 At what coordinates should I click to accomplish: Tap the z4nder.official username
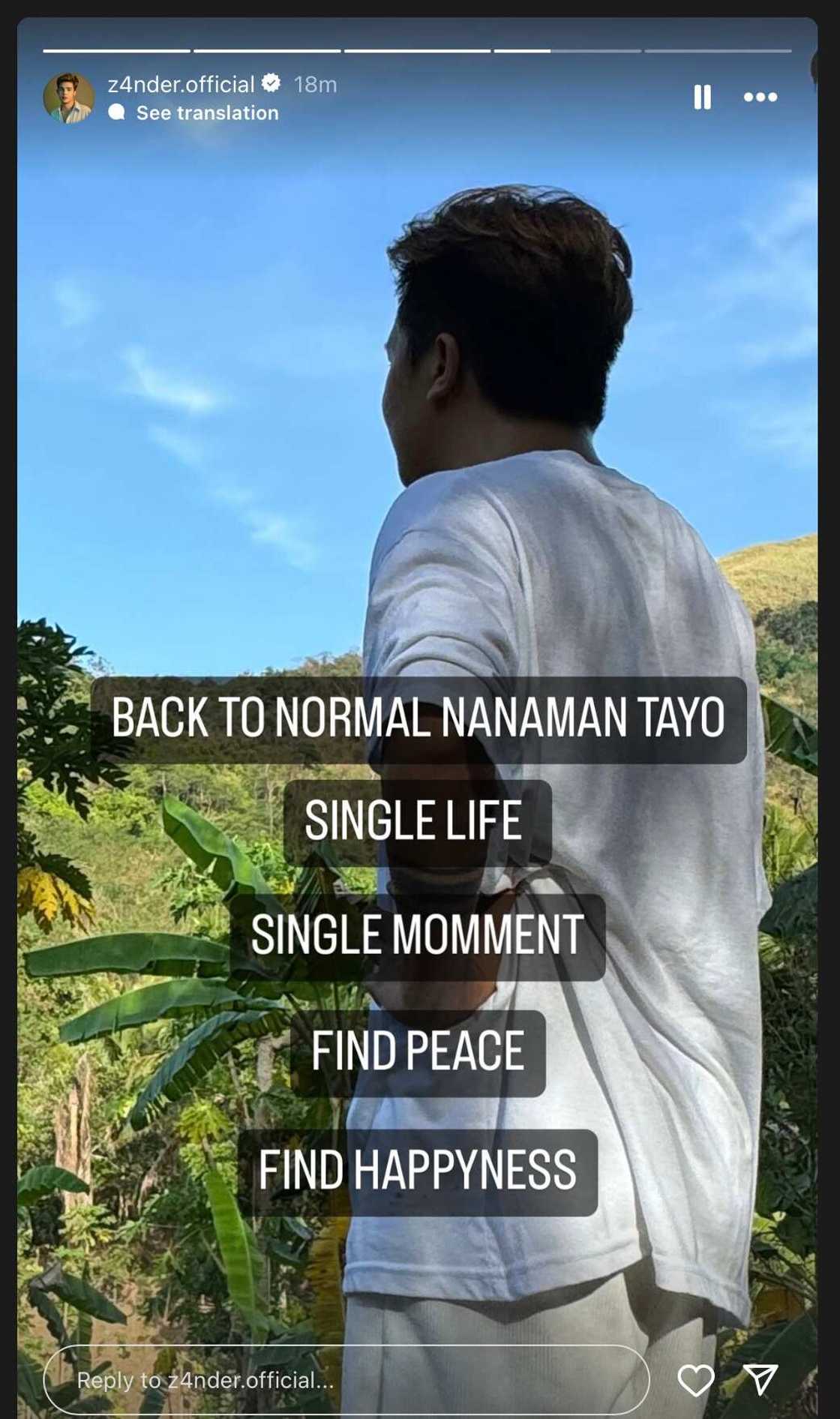(x=181, y=84)
